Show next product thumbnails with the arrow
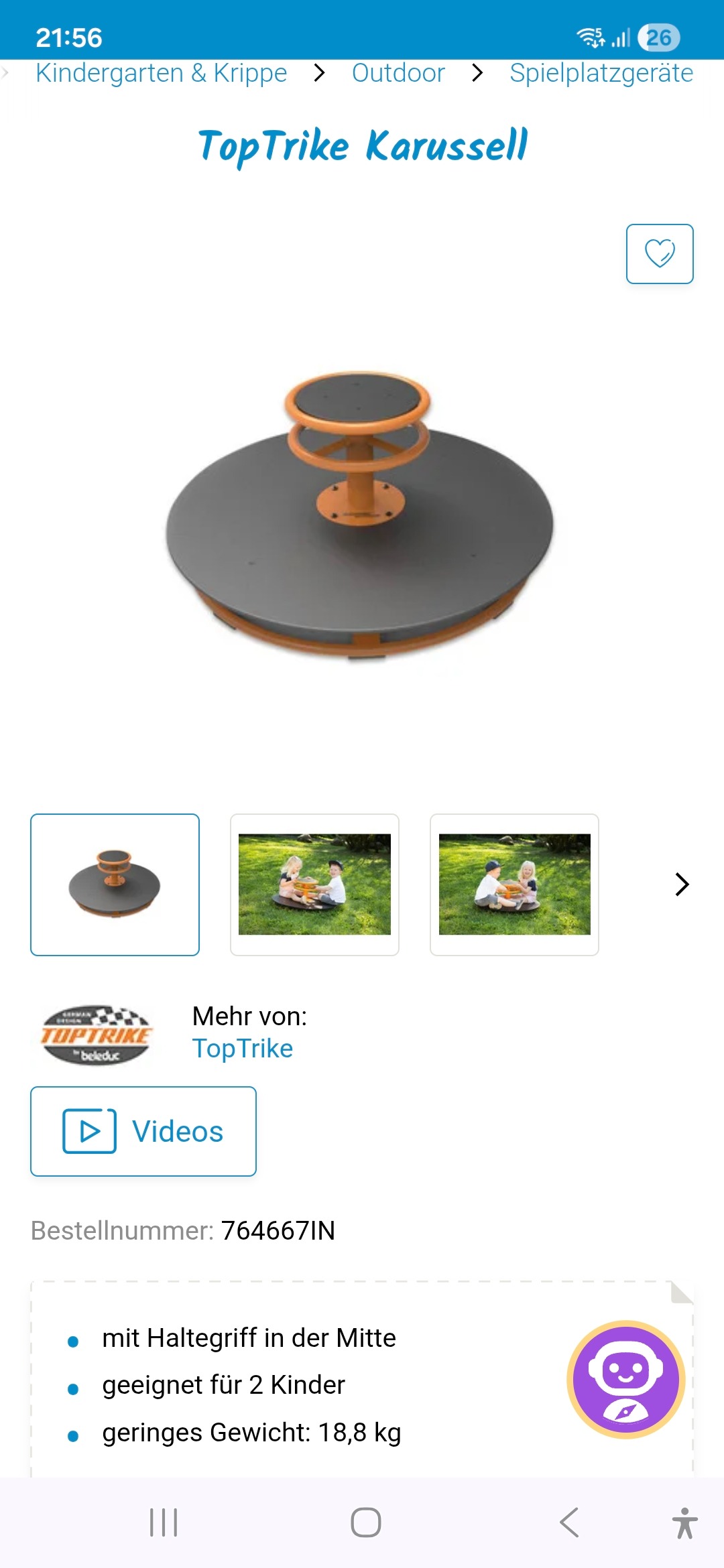 coord(682,885)
